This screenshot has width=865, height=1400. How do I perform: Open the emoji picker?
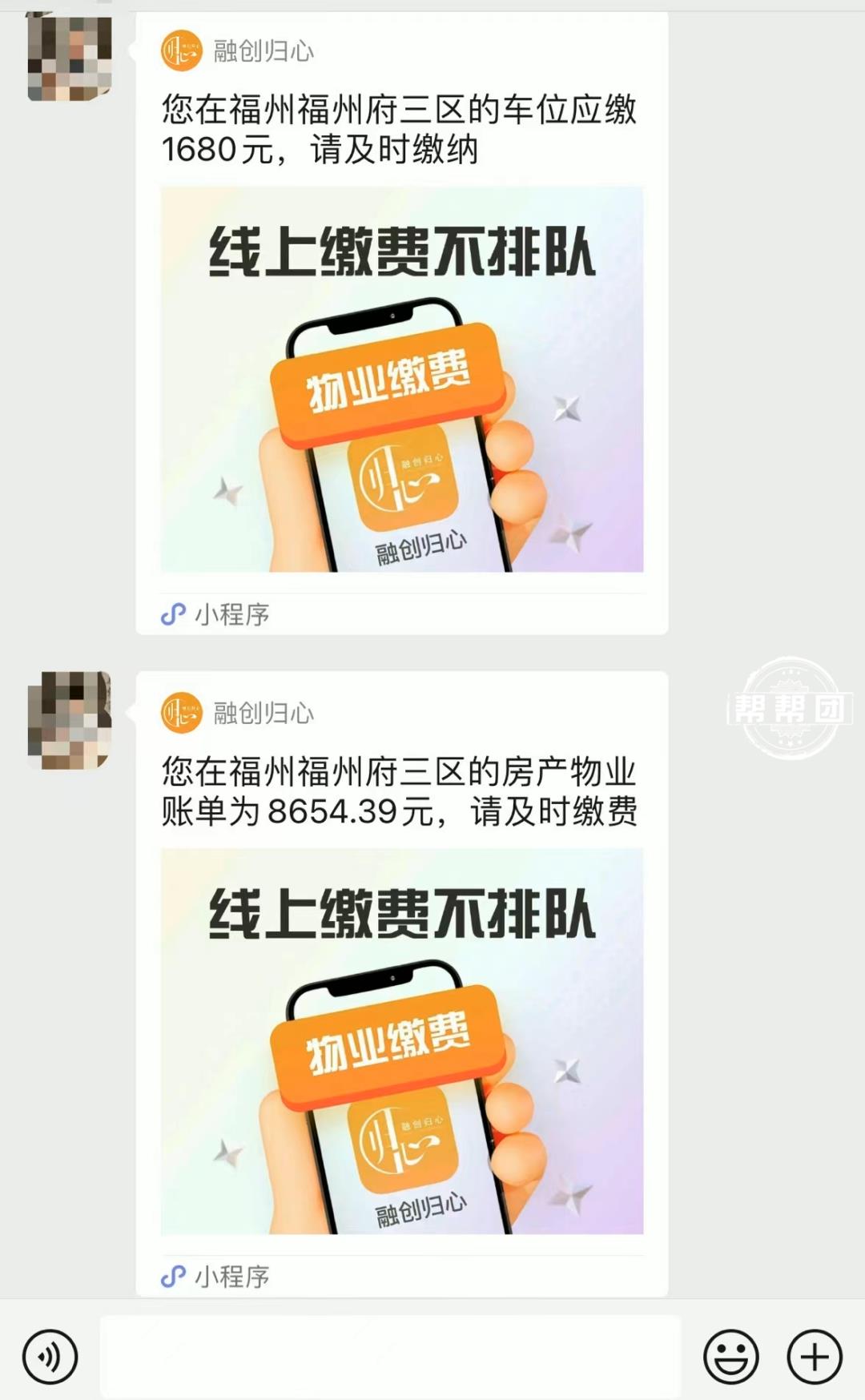(x=730, y=1357)
